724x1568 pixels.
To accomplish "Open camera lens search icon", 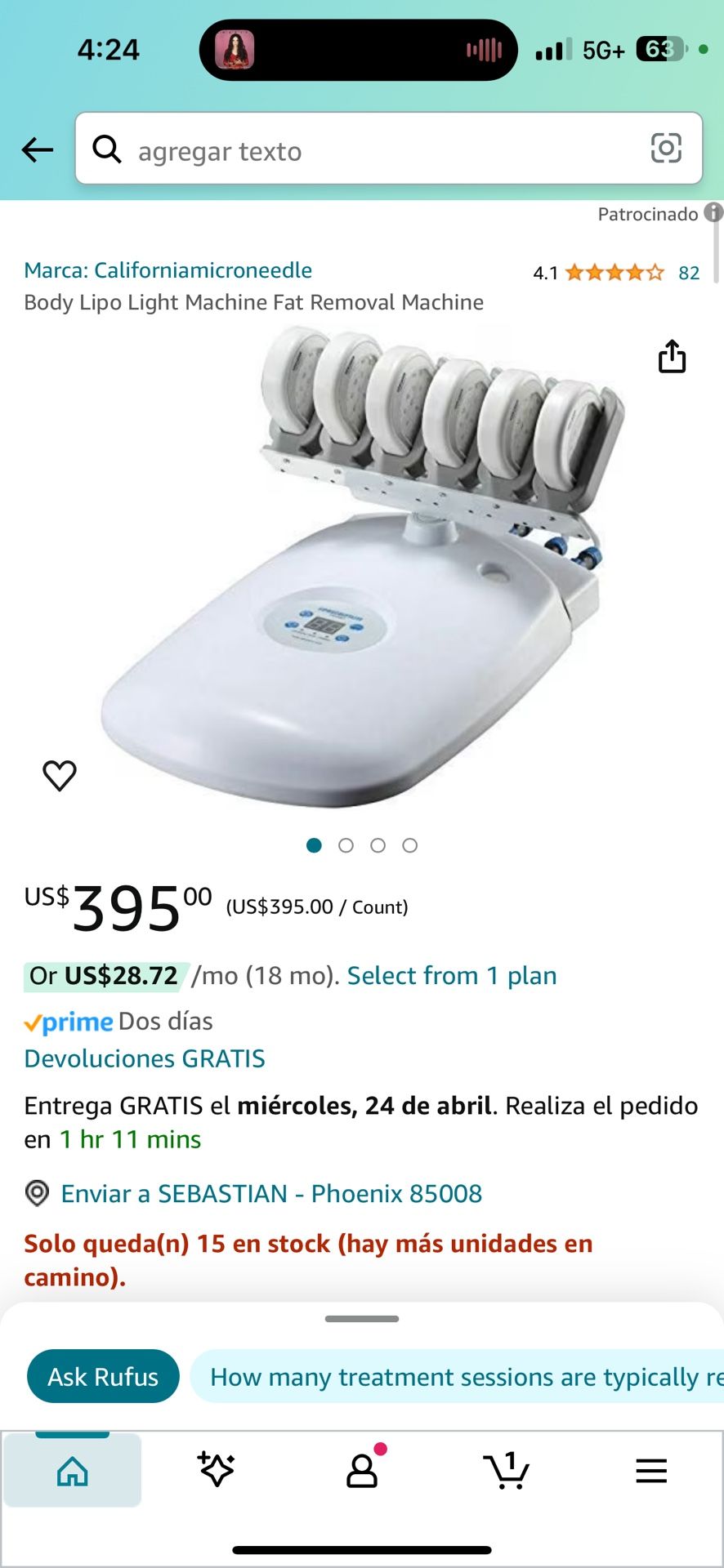I will (x=666, y=149).
